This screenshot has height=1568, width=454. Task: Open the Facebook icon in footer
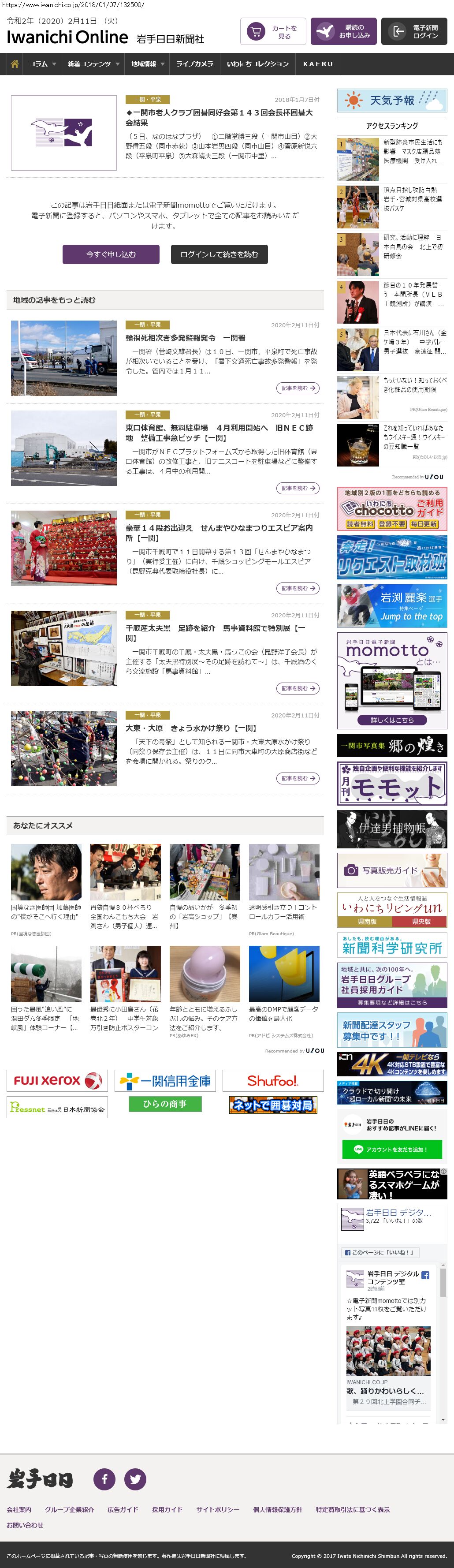click(x=104, y=1478)
